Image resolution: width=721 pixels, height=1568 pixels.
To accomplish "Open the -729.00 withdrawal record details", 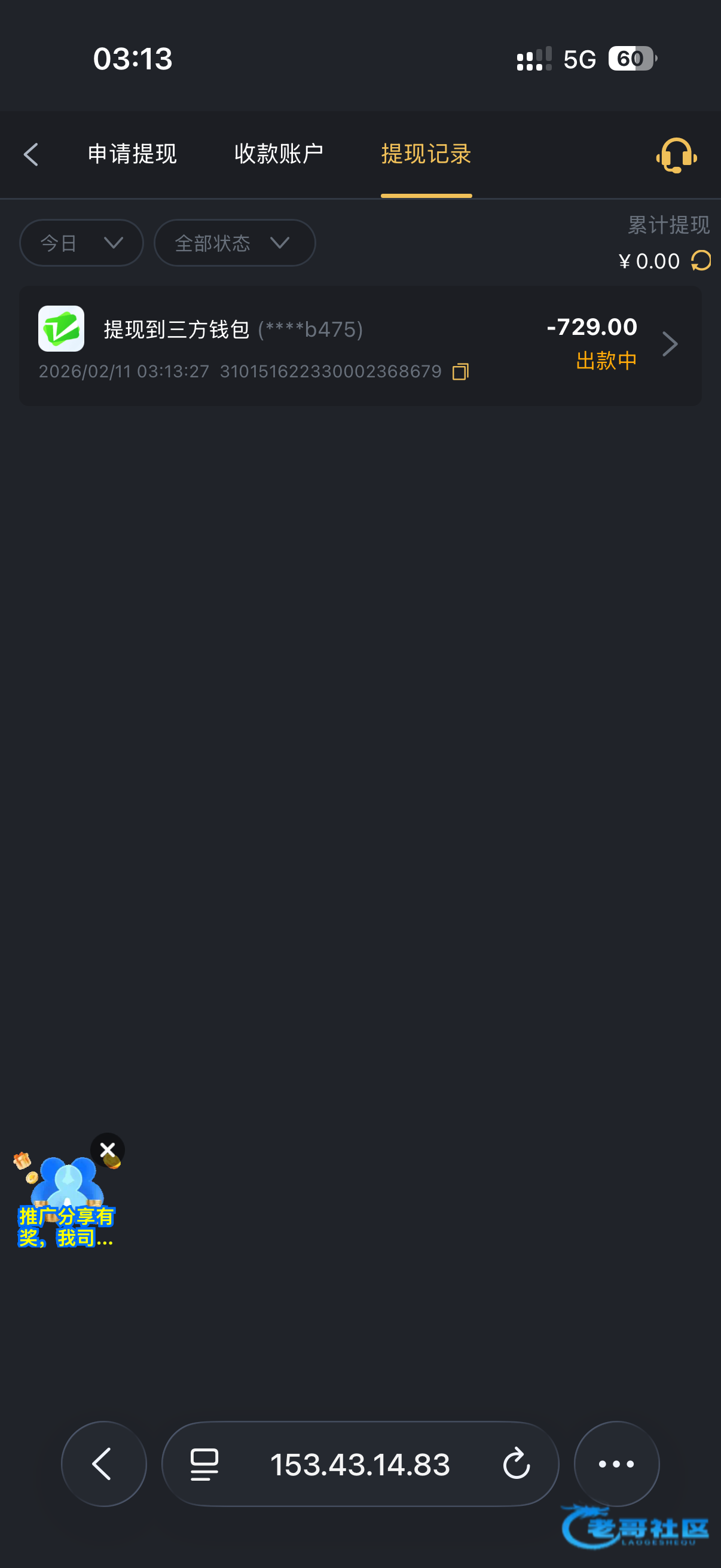I will (360, 346).
